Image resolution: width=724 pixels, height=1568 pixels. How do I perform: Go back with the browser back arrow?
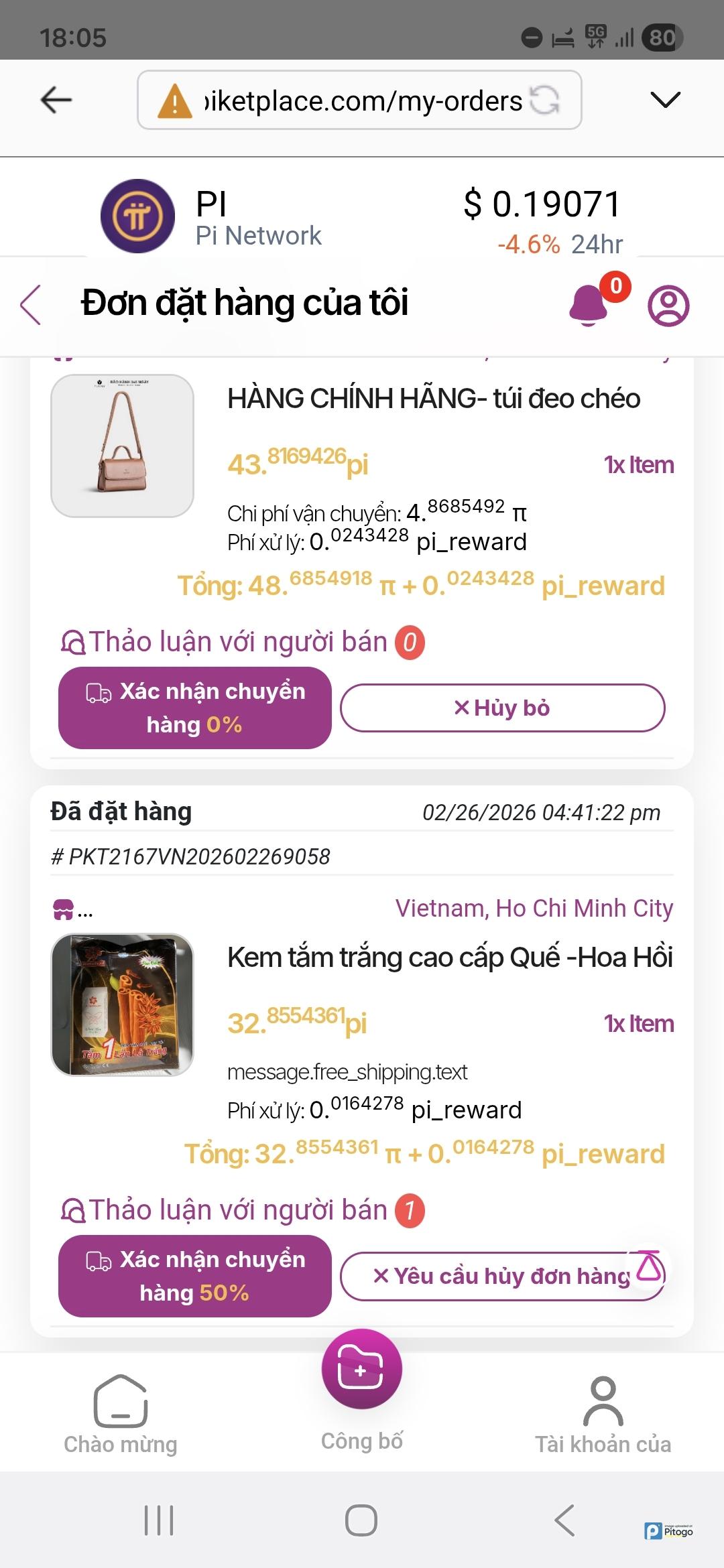tap(56, 101)
